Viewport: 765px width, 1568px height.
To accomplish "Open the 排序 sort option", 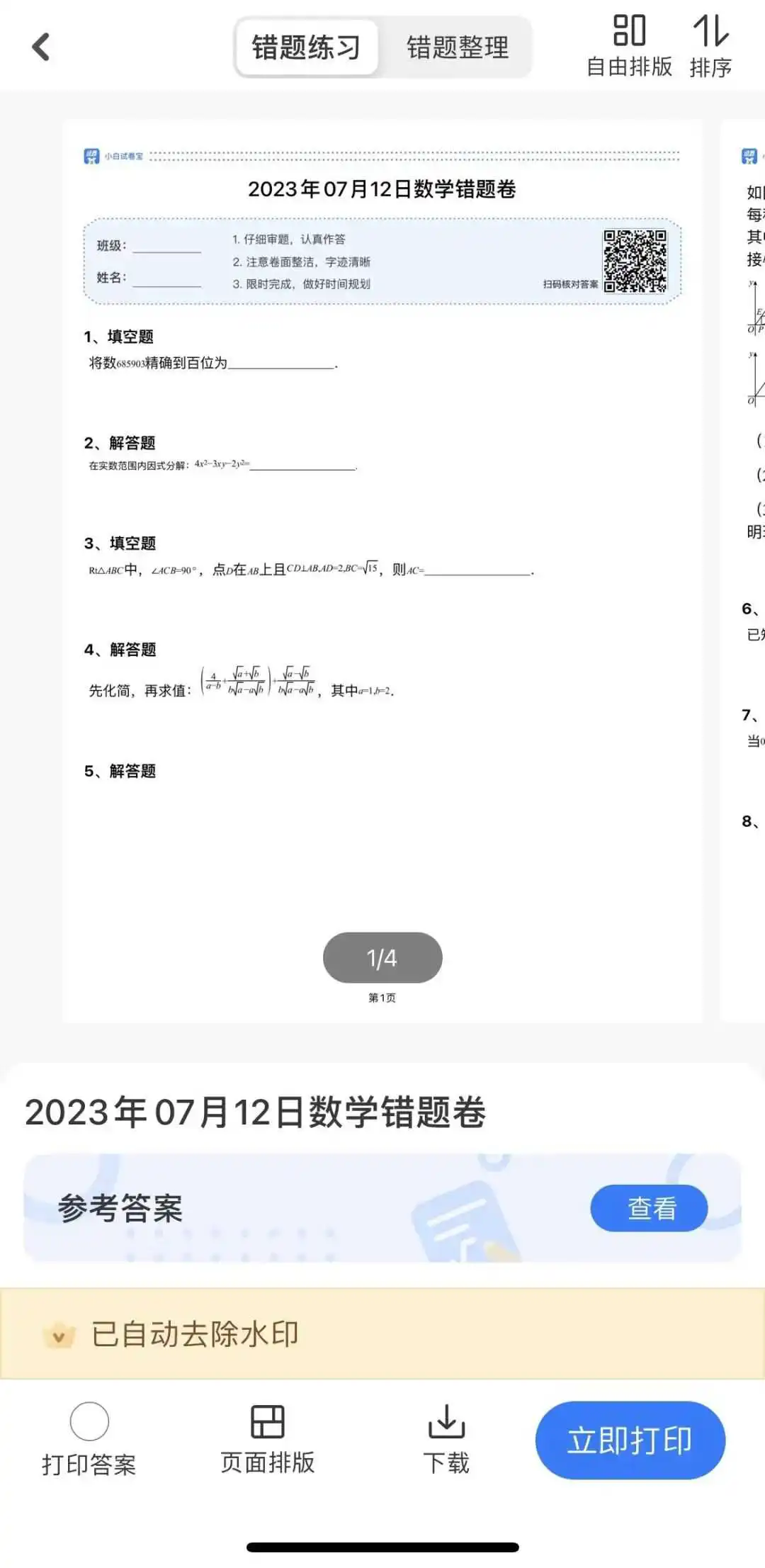I will click(x=710, y=45).
